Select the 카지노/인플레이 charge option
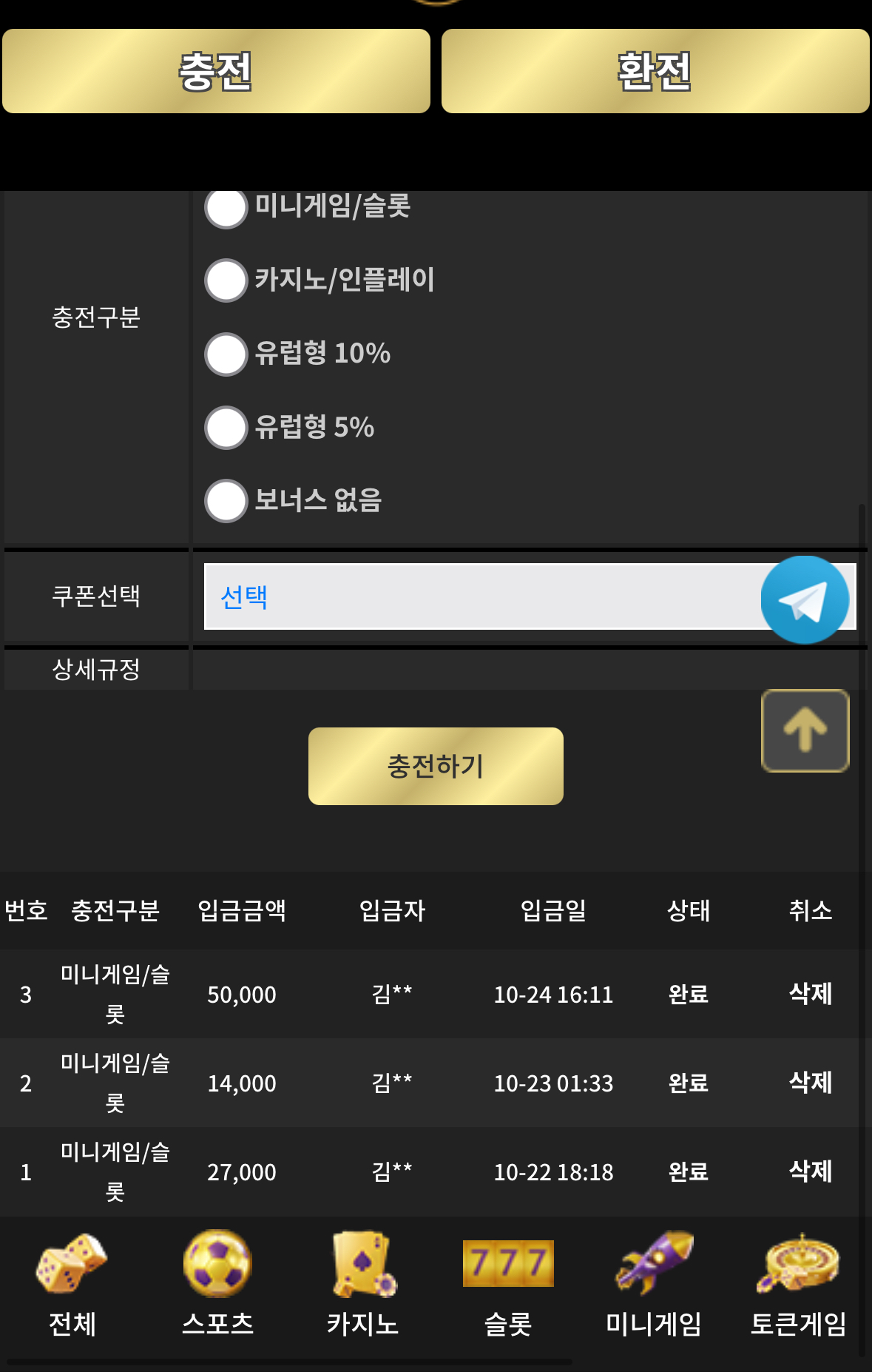Screen dimensions: 872x1372 point(226,280)
